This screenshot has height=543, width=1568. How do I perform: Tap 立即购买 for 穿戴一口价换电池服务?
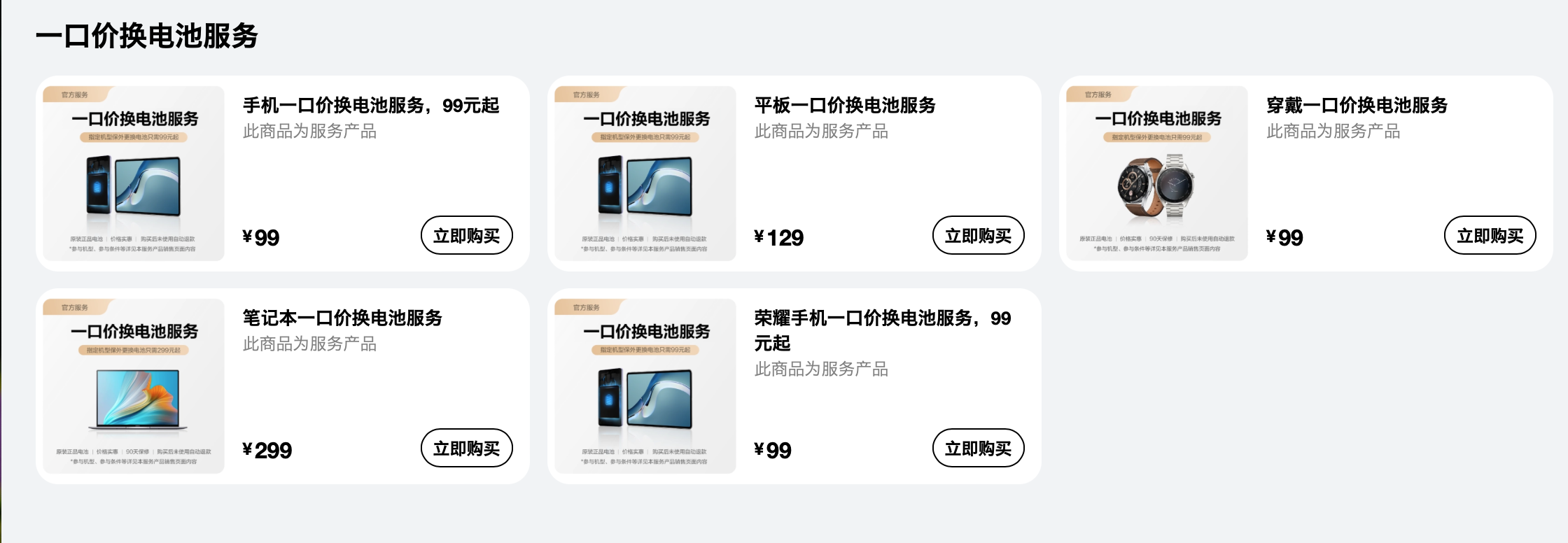click(1490, 236)
